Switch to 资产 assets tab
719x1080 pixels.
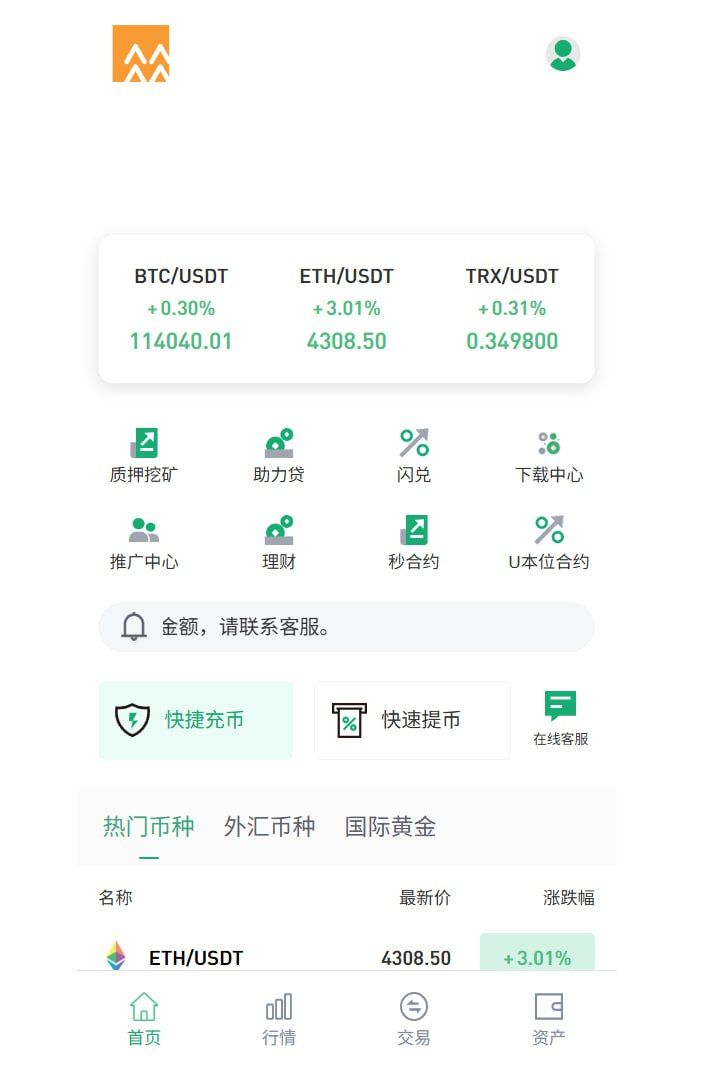[548, 1019]
